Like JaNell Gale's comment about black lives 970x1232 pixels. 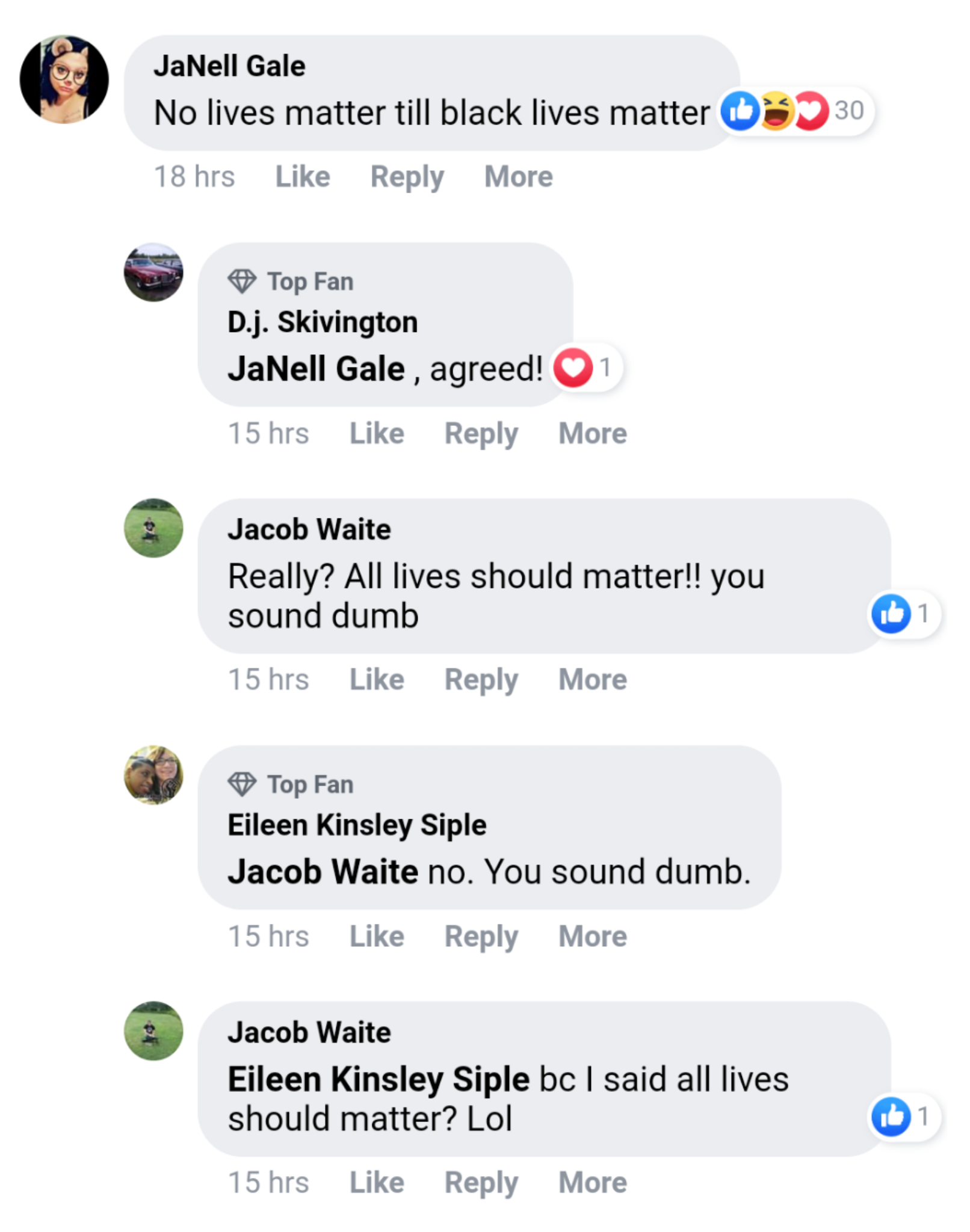(x=302, y=177)
